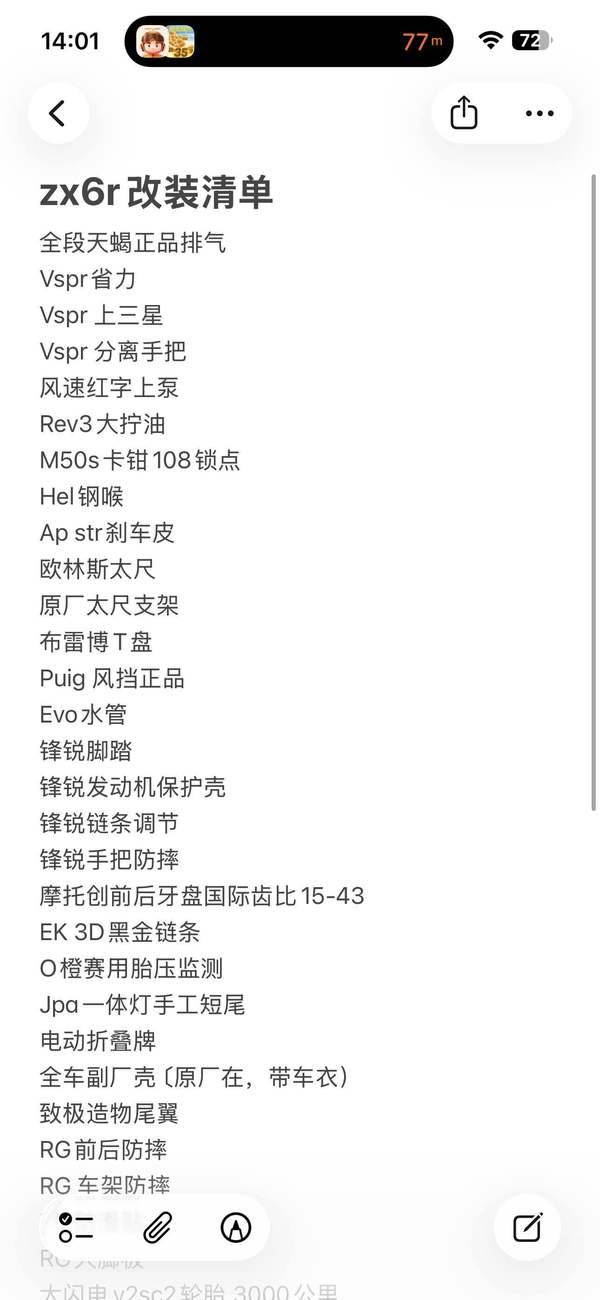The width and height of the screenshot is (600, 1300).
Task: Open the markup pen tool
Action: (236, 1227)
